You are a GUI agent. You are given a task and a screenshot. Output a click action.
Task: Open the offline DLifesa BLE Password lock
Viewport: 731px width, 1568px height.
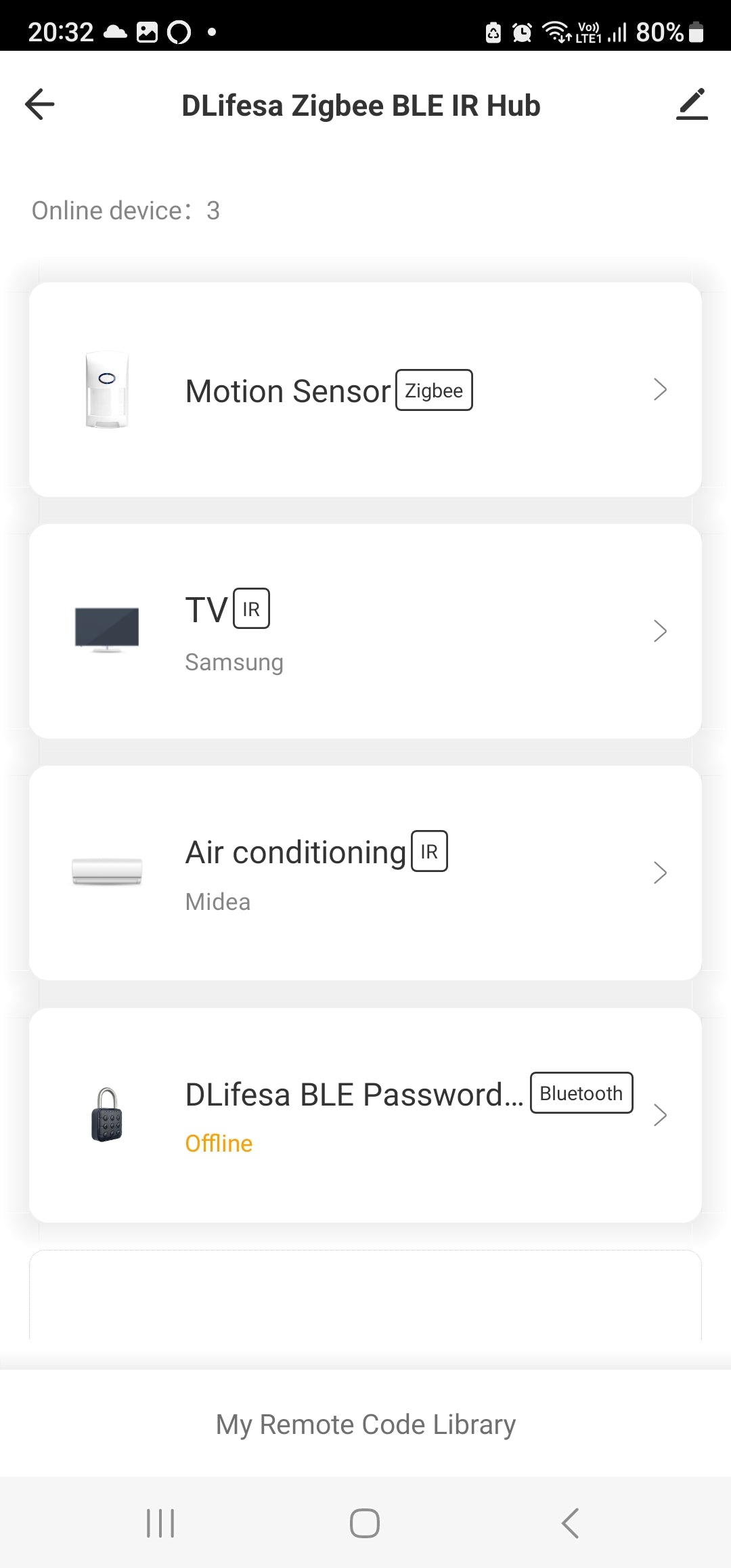pyautogui.click(x=365, y=1114)
